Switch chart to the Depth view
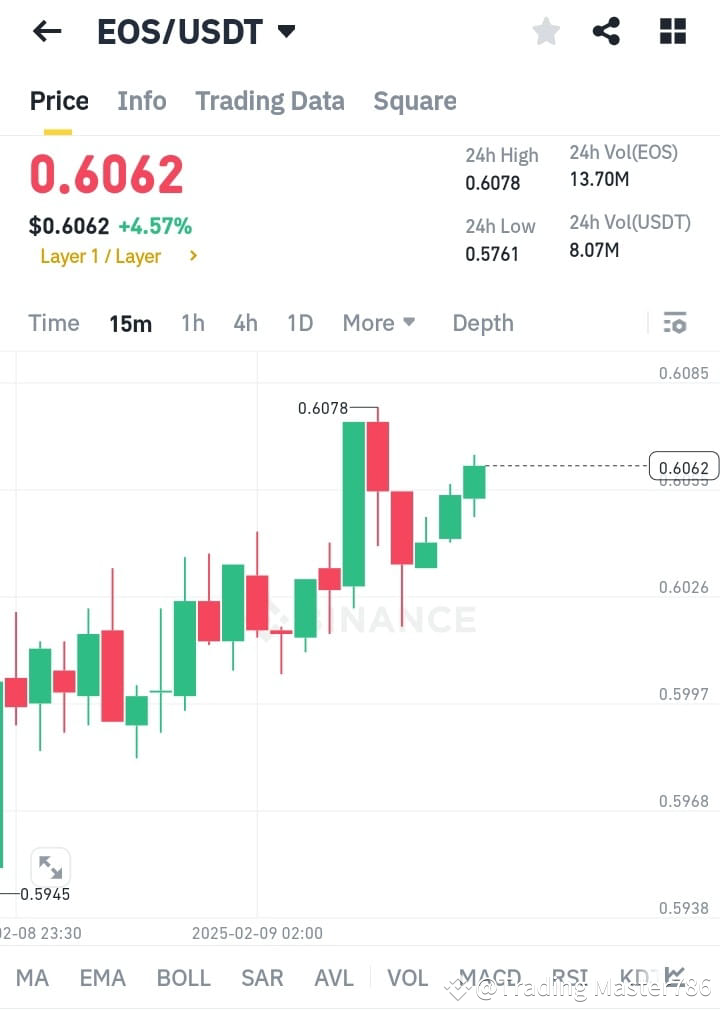The height and width of the screenshot is (1010, 720). [x=482, y=323]
